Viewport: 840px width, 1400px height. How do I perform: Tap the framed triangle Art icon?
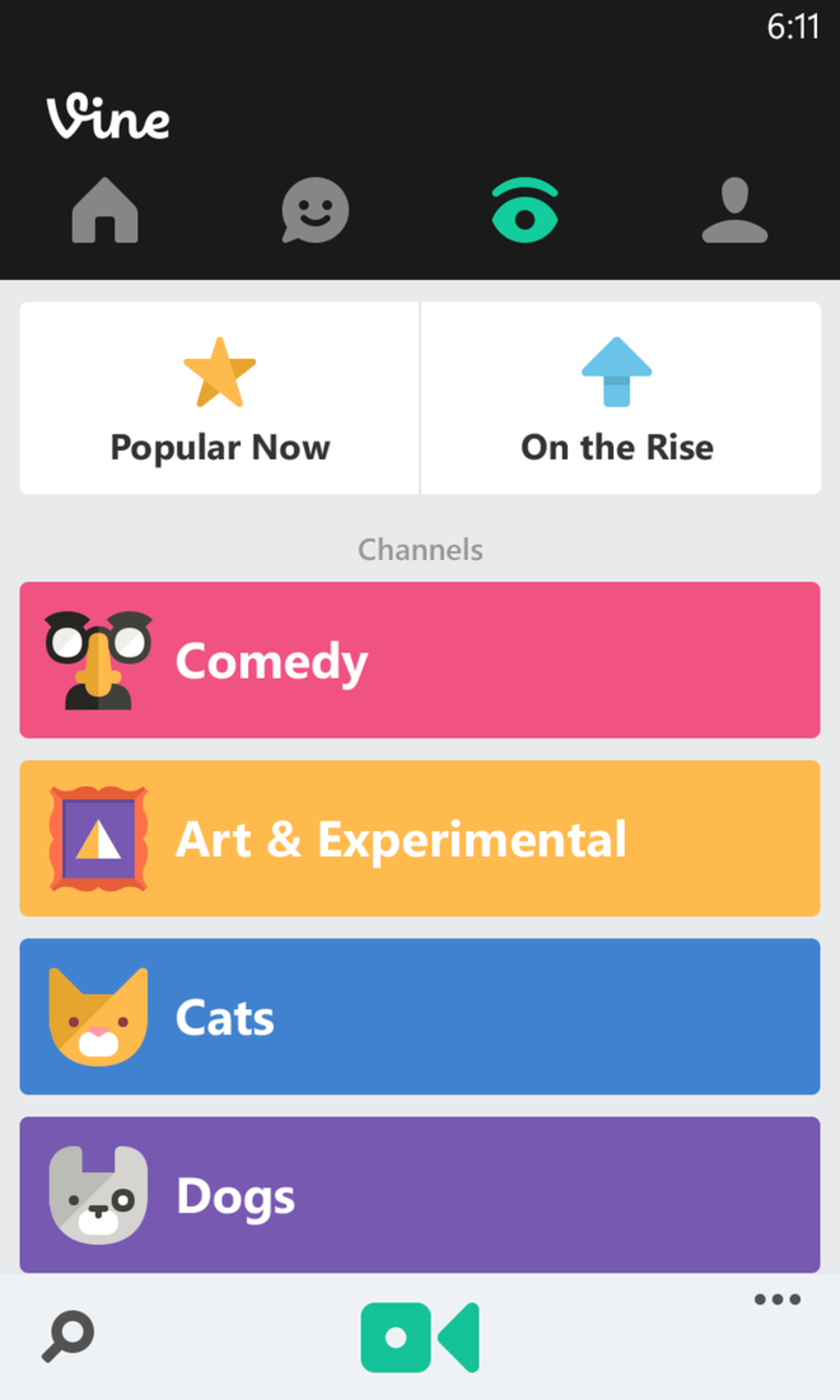[x=97, y=838]
